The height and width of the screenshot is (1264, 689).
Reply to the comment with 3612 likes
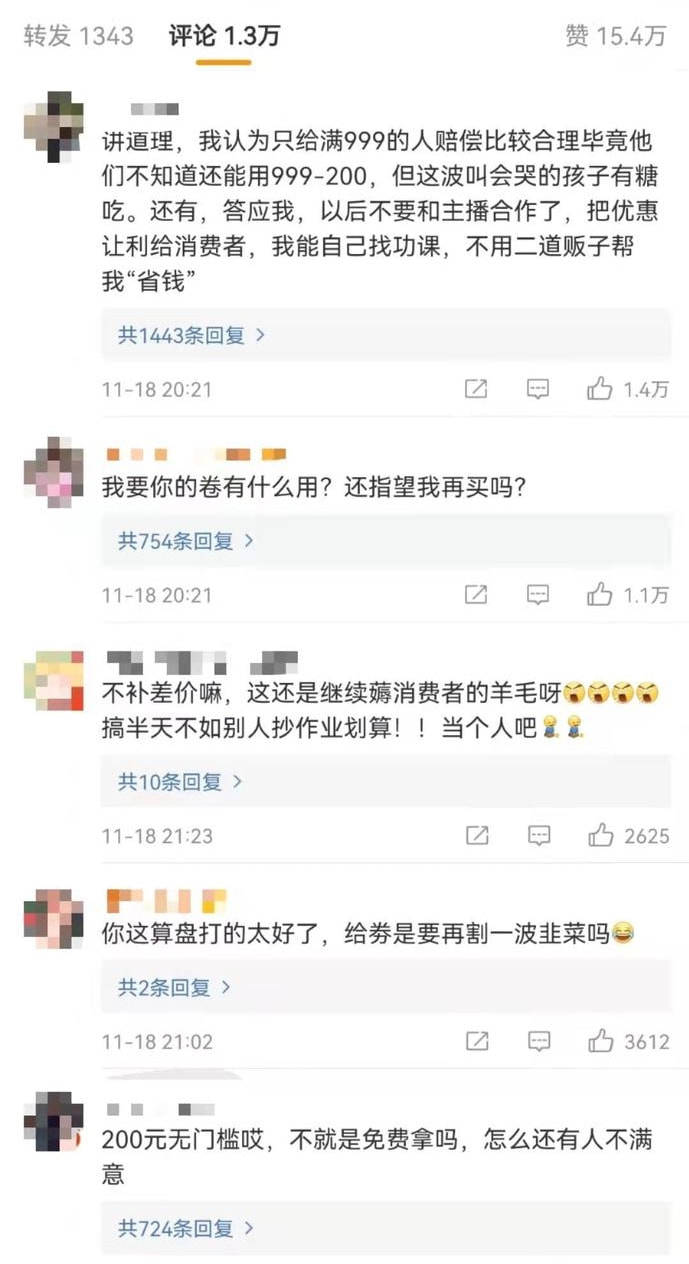point(538,1042)
